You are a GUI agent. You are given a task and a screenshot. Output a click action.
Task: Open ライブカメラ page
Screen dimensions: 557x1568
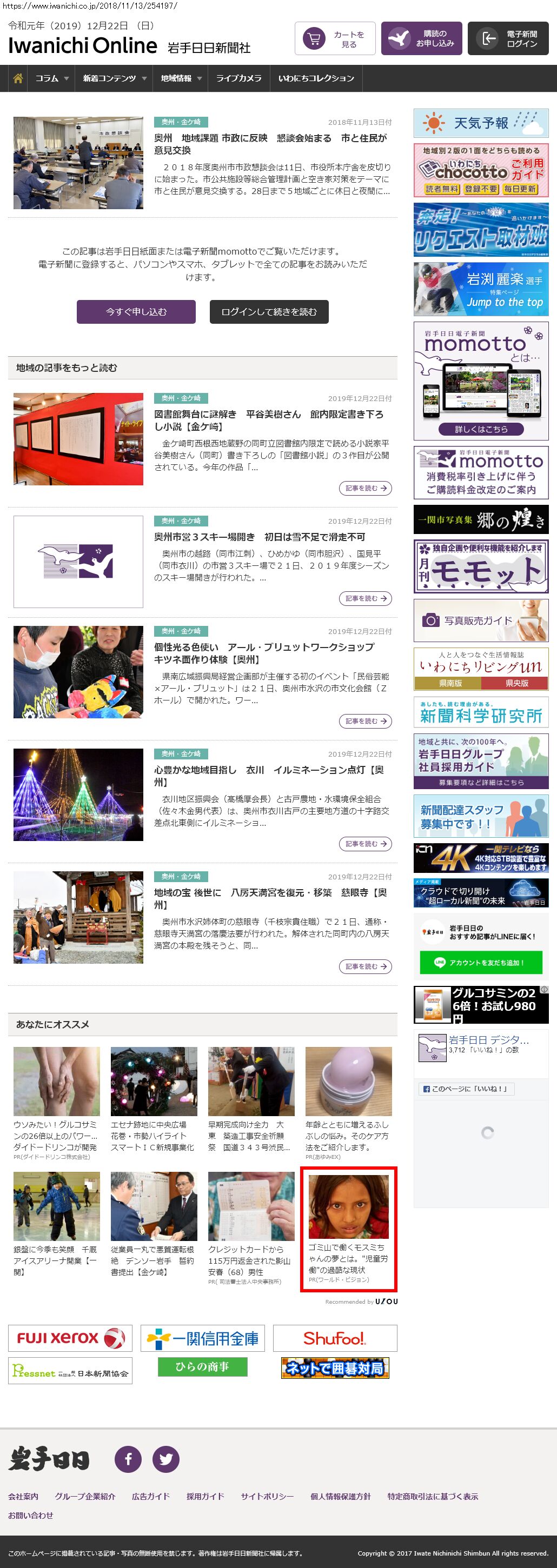point(238,78)
